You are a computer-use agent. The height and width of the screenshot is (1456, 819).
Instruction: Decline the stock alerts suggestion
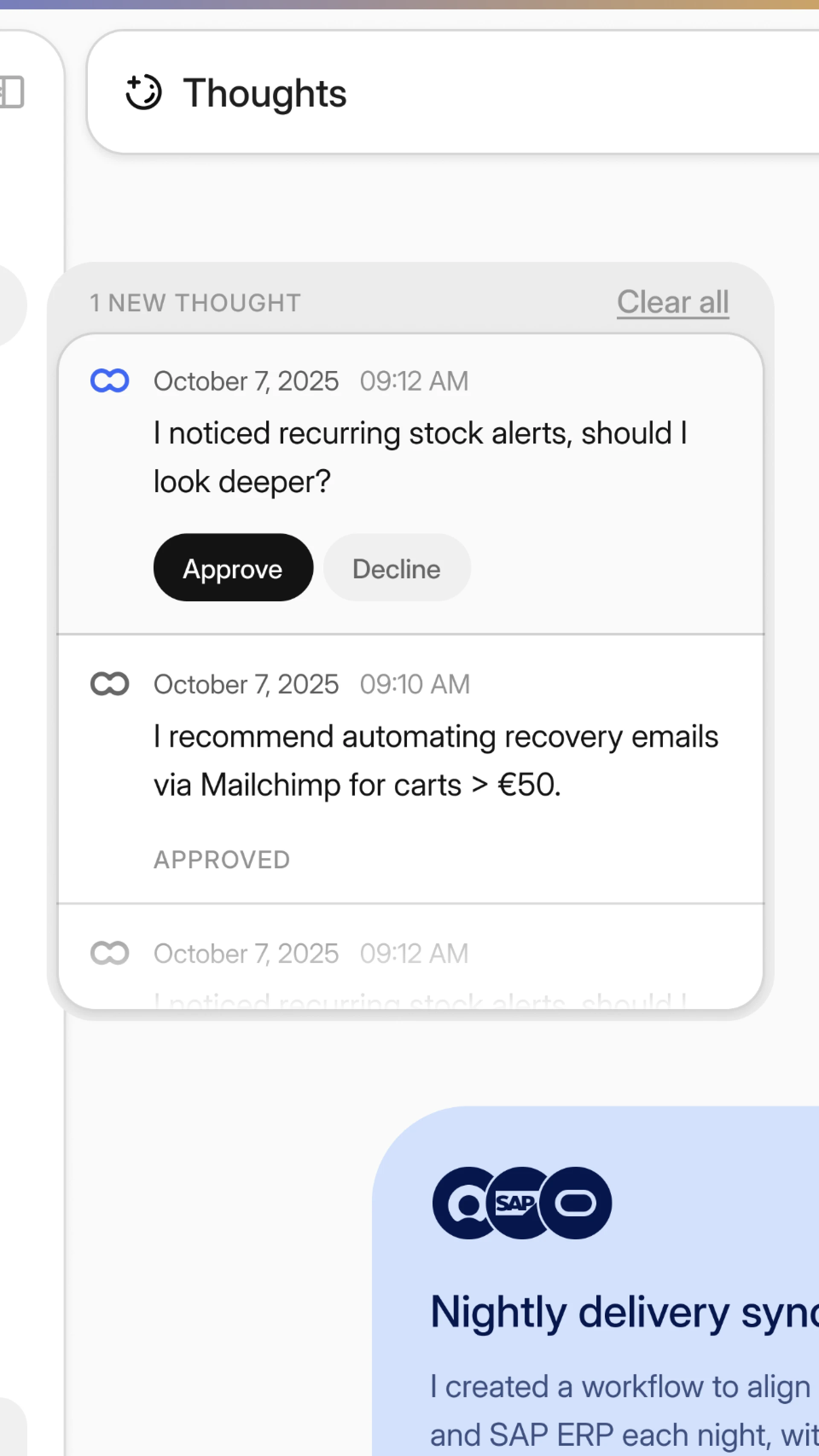click(397, 568)
